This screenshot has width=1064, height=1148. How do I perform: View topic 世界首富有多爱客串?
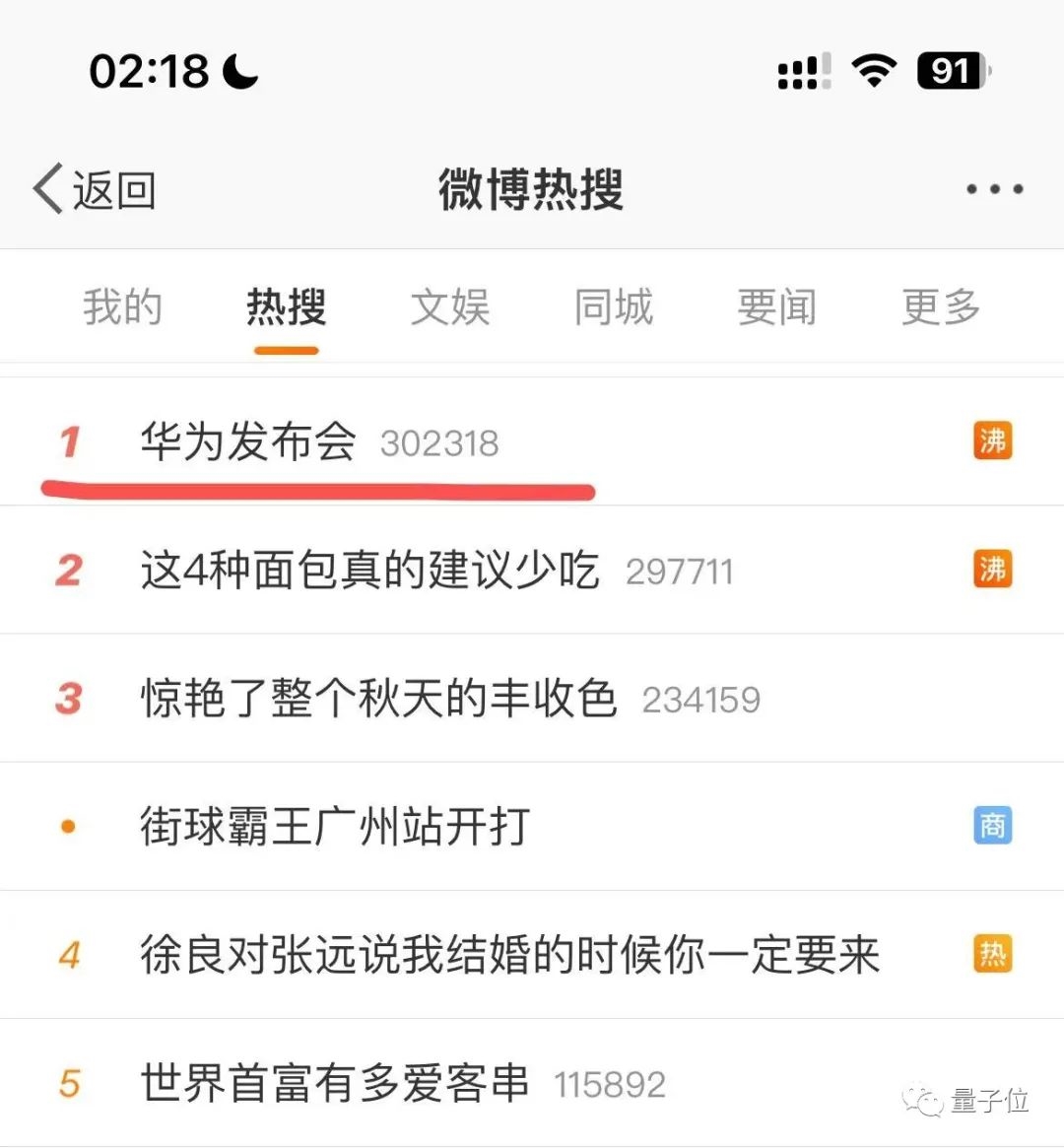[335, 1083]
